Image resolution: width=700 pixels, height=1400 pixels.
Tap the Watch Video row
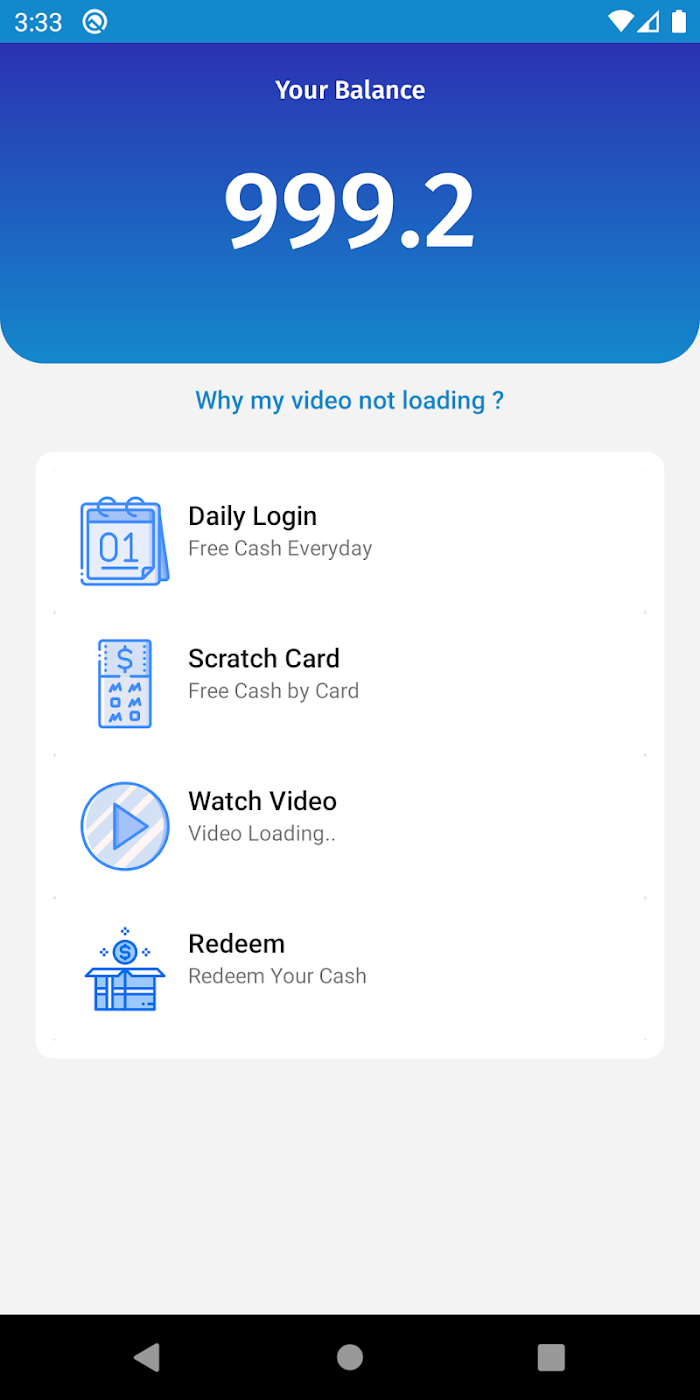[x=350, y=826]
